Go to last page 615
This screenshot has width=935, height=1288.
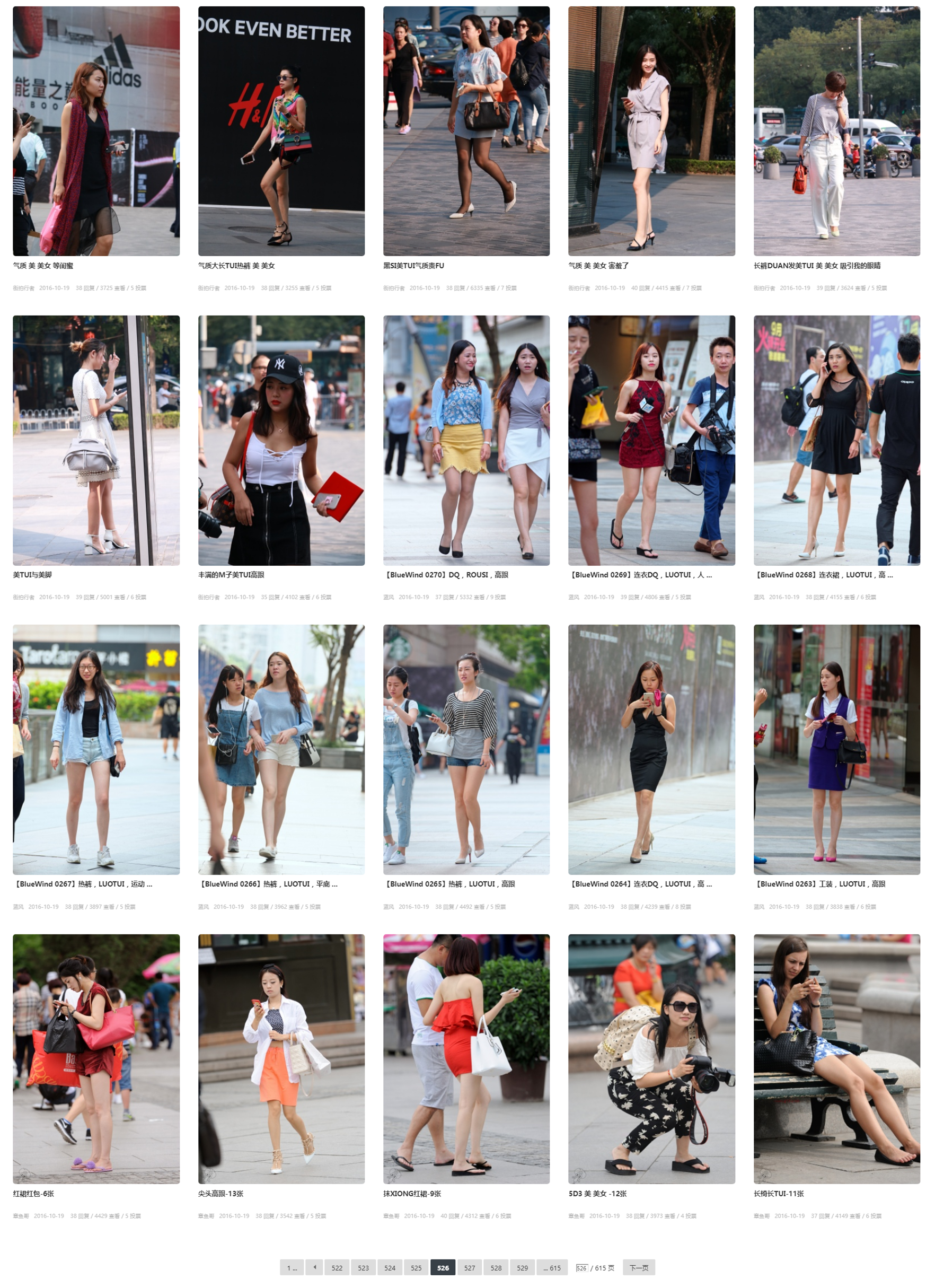tap(551, 1267)
